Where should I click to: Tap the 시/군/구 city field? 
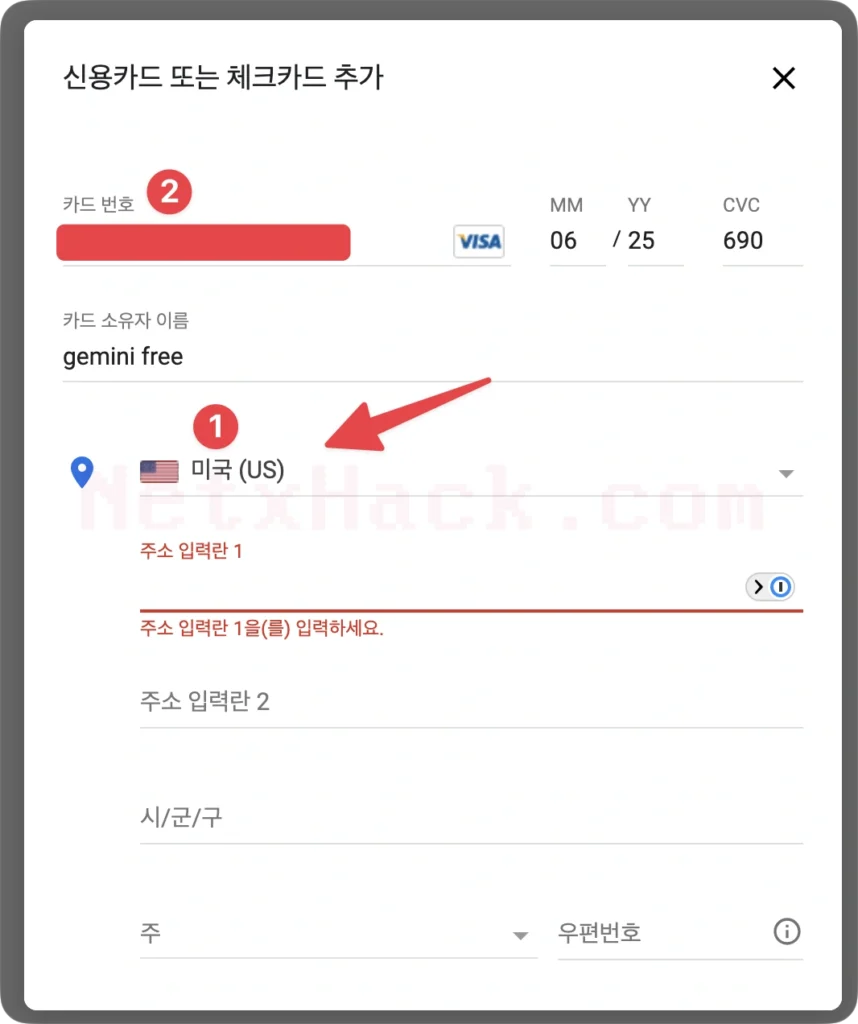(x=470, y=818)
